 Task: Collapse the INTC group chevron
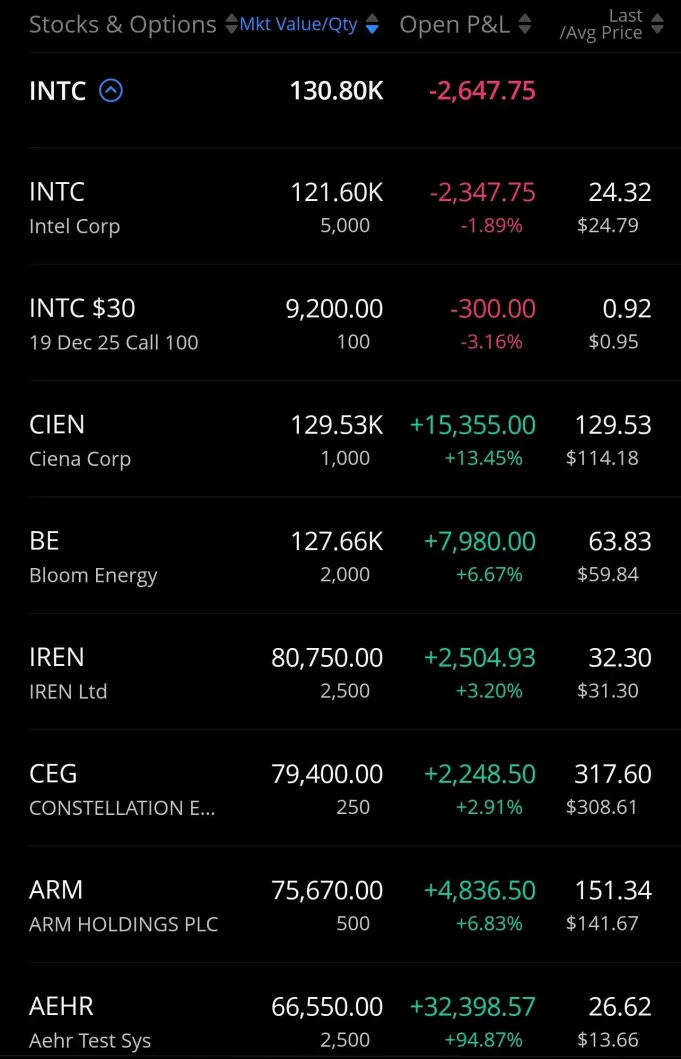(111, 91)
